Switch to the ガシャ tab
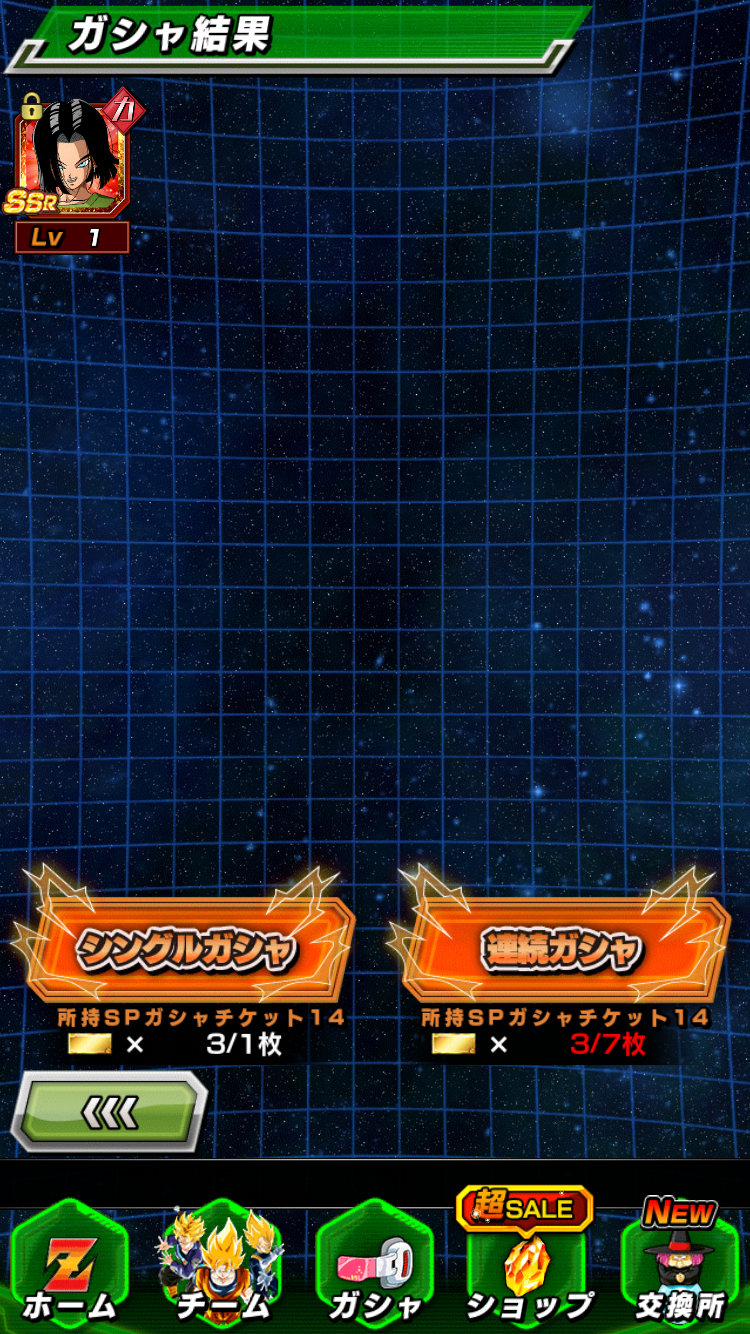The width and height of the screenshot is (750, 1334). (374, 1268)
